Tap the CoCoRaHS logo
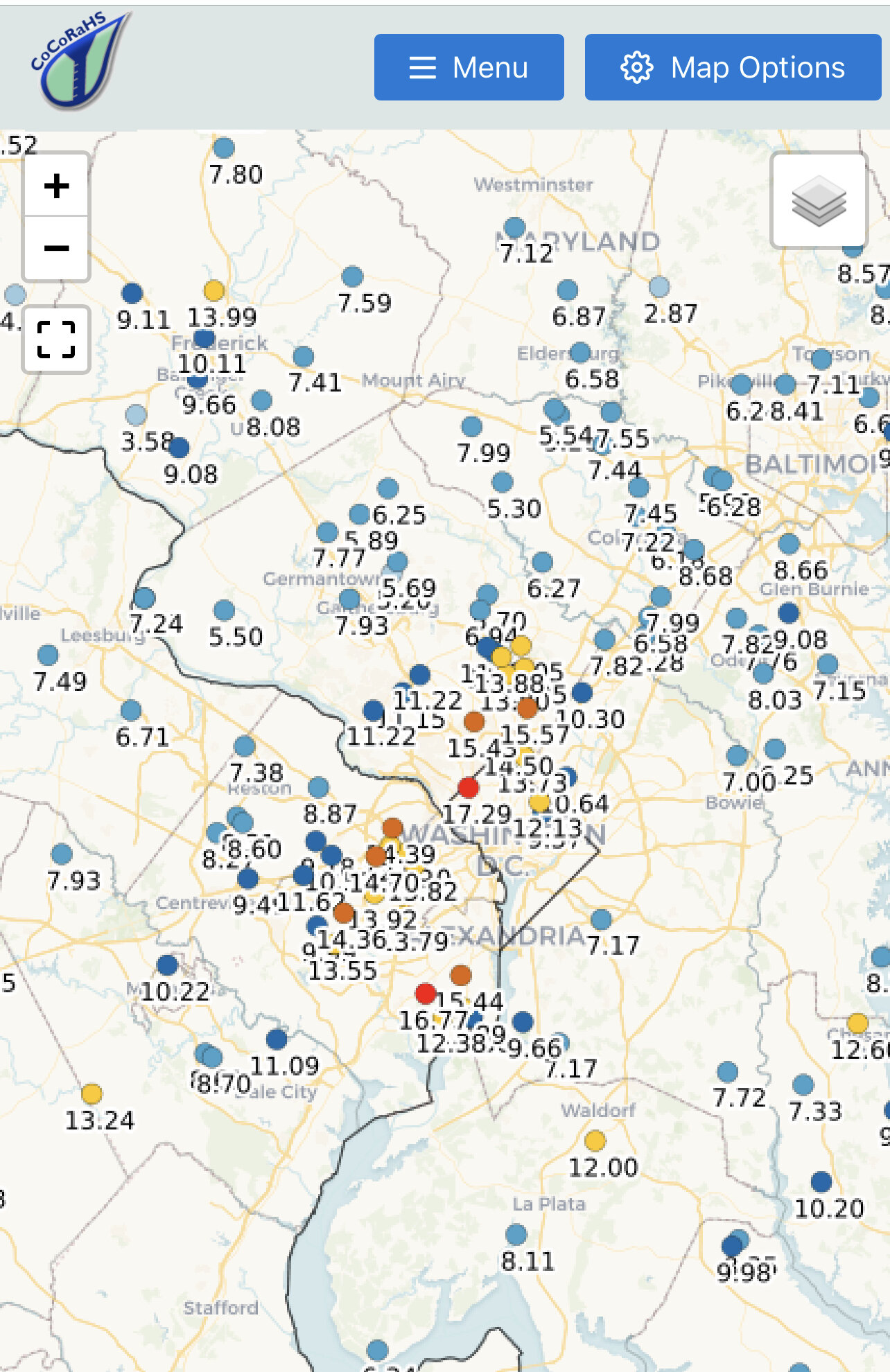 (80, 61)
